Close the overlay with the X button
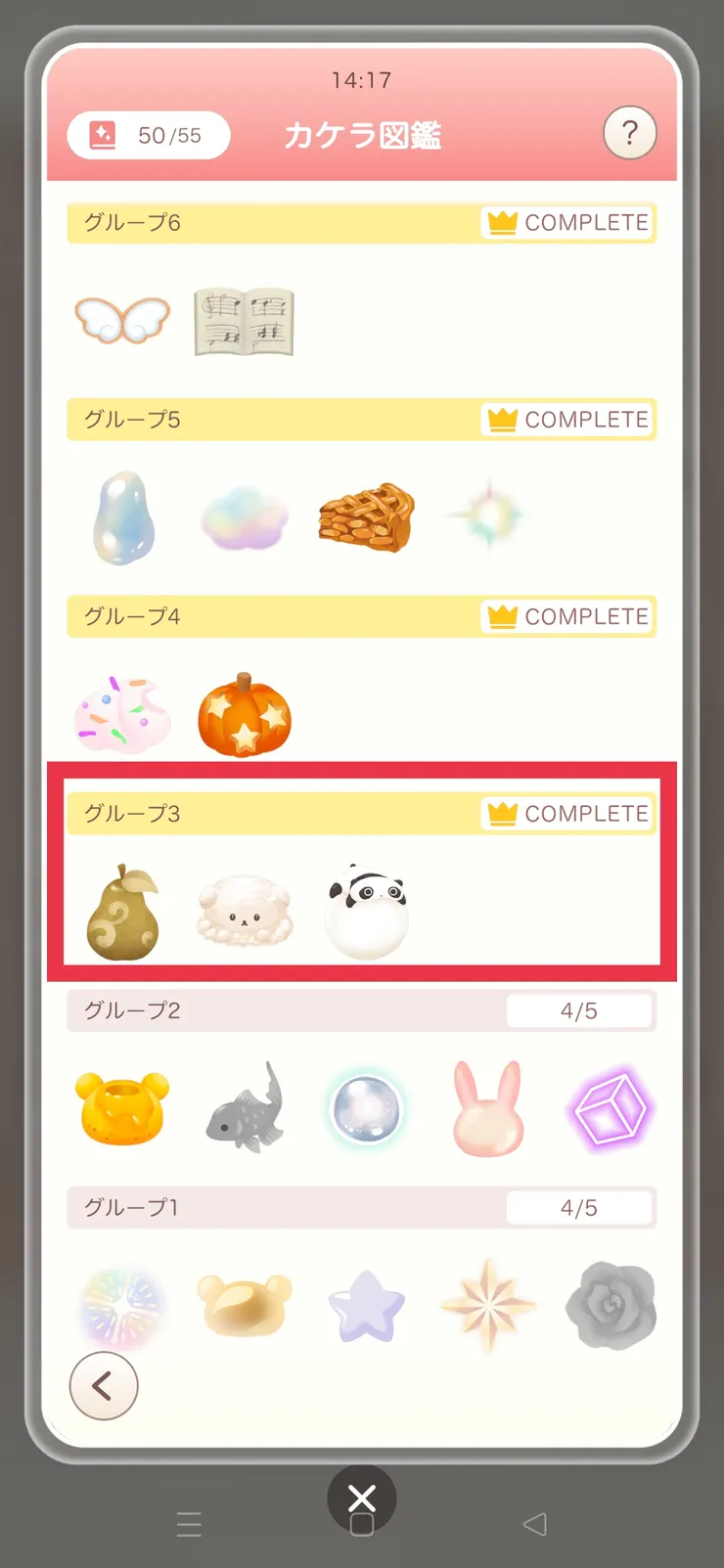 (x=362, y=1498)
